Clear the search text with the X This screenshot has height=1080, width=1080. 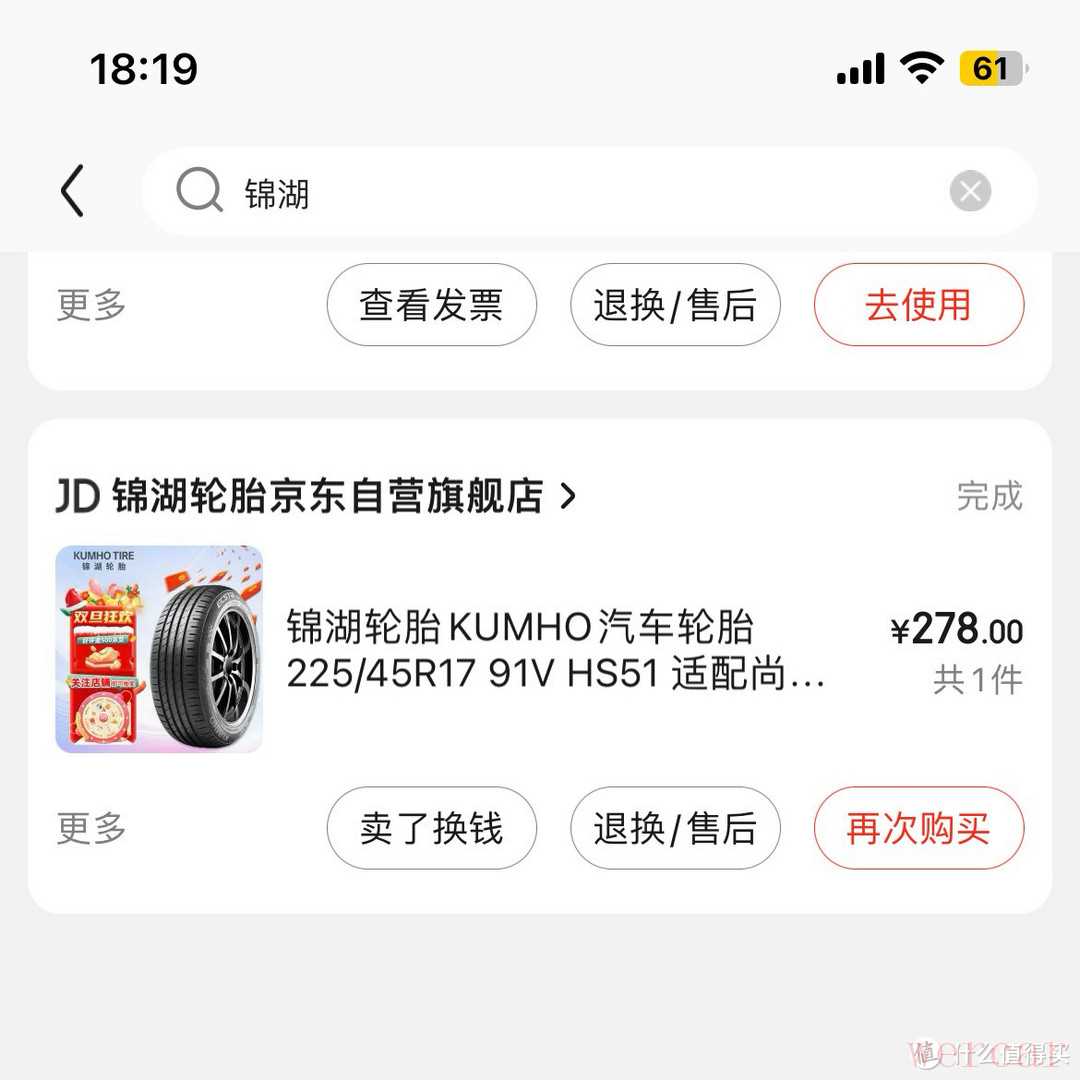coord(969,191)
